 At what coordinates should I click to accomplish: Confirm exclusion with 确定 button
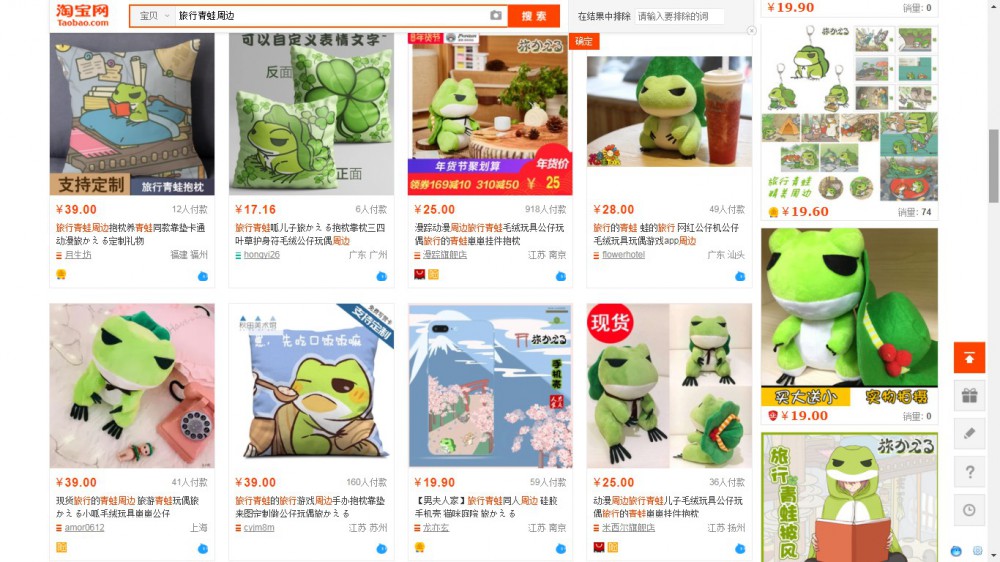tap(583, 41)
